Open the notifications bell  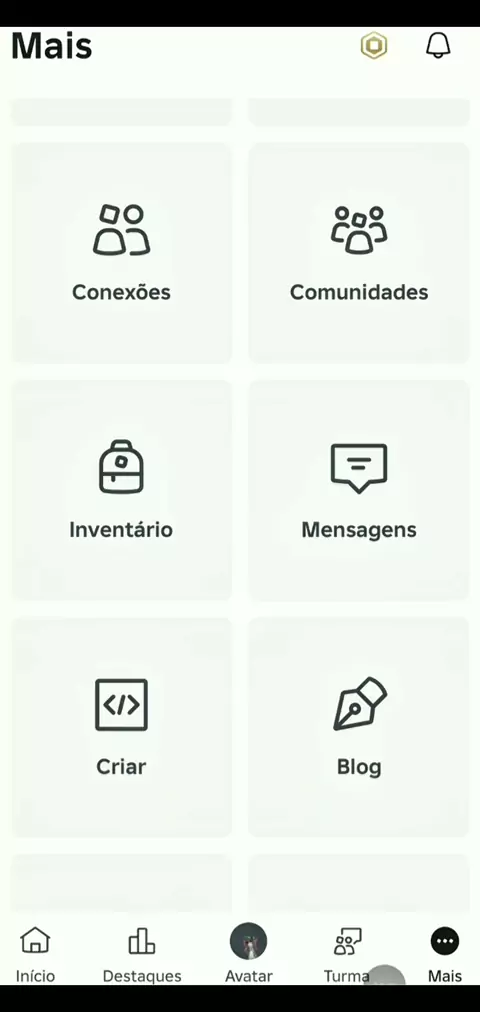pyautogui.click(x=438, y=46)
